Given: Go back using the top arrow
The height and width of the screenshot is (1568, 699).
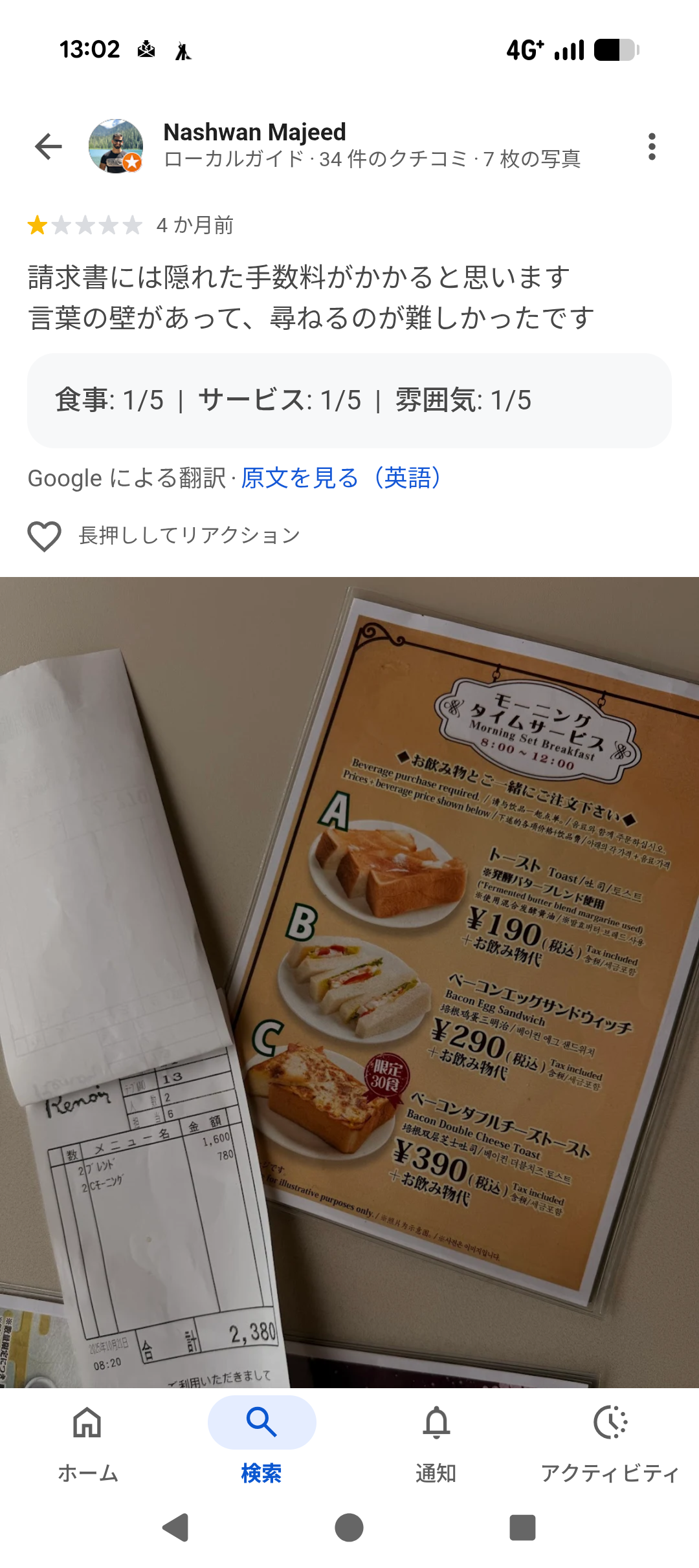Looking at the screenshot, I should tap(49, 146).
